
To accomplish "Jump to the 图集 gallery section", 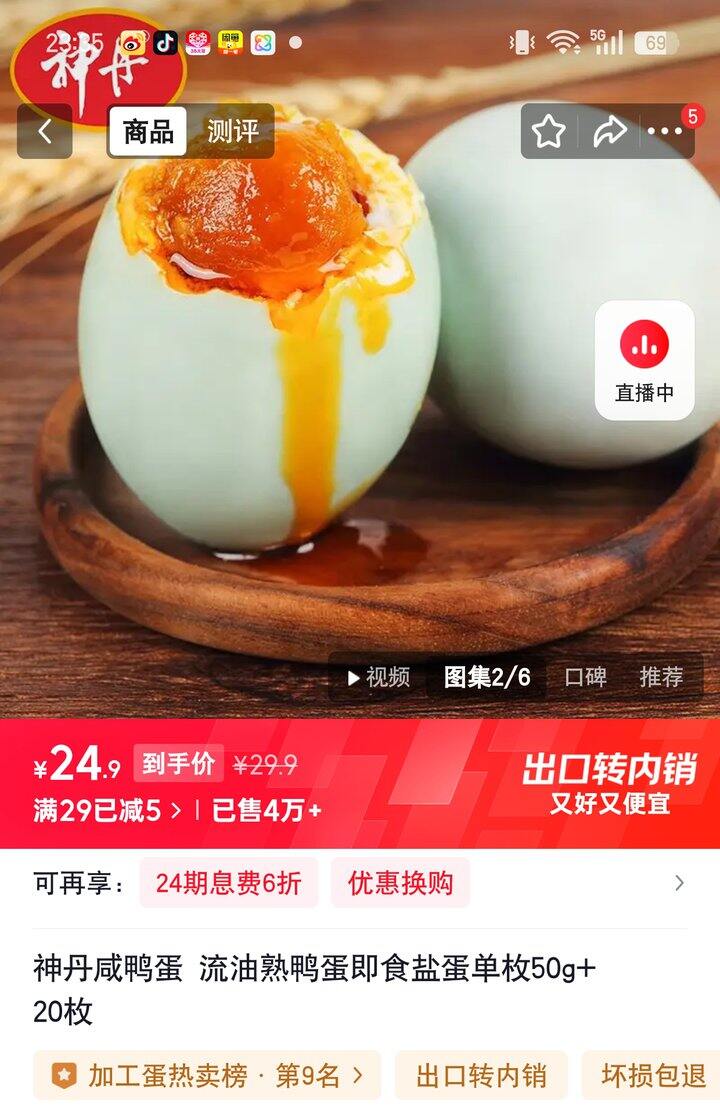I will point(487,677).
